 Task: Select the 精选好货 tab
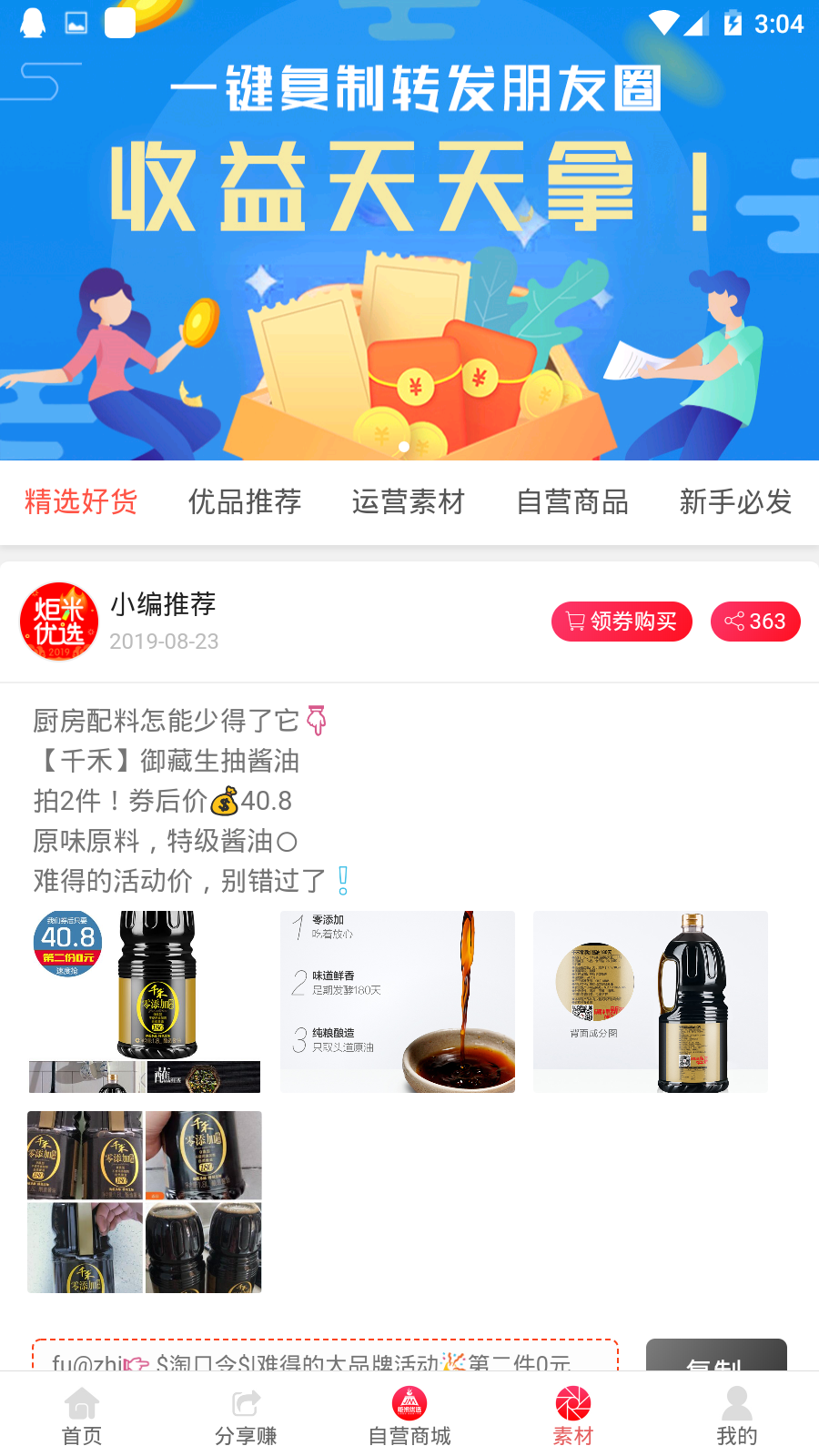coord(81,501)
